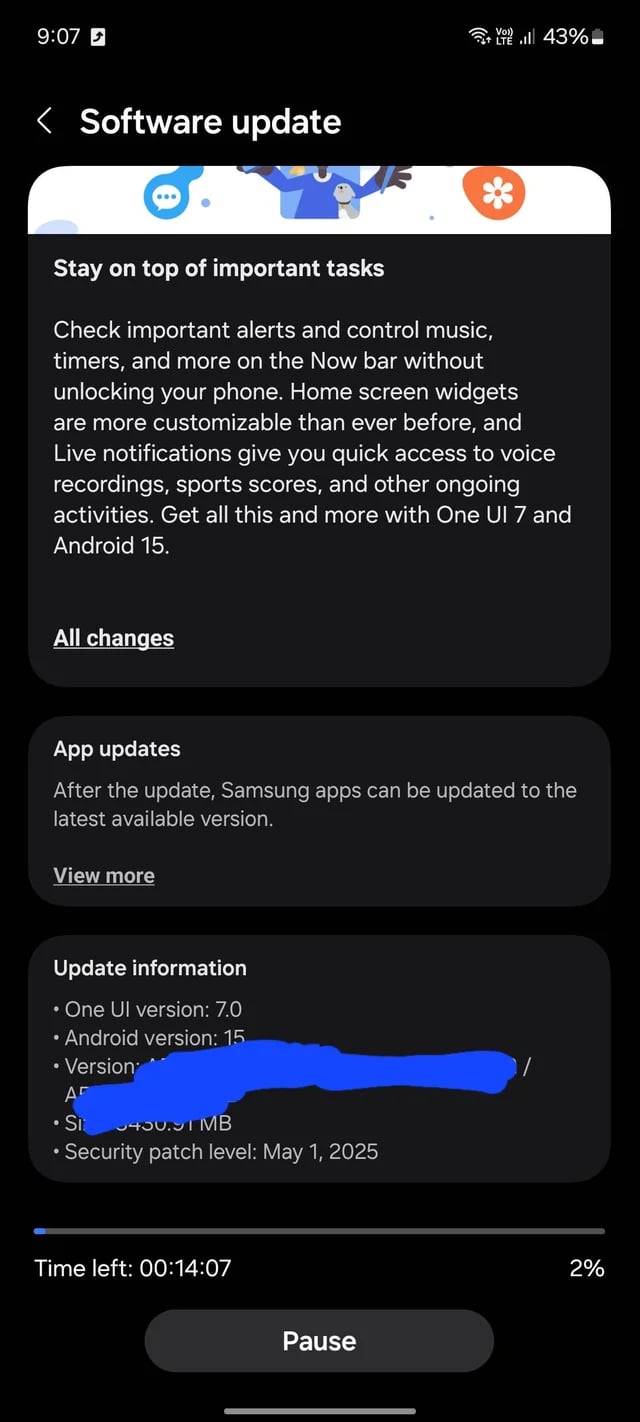Image resolution: width=640 pixels, height=1422 pixels.
Task: Go back from Software update
Action: pyautogui.click(x=44, y=122)
